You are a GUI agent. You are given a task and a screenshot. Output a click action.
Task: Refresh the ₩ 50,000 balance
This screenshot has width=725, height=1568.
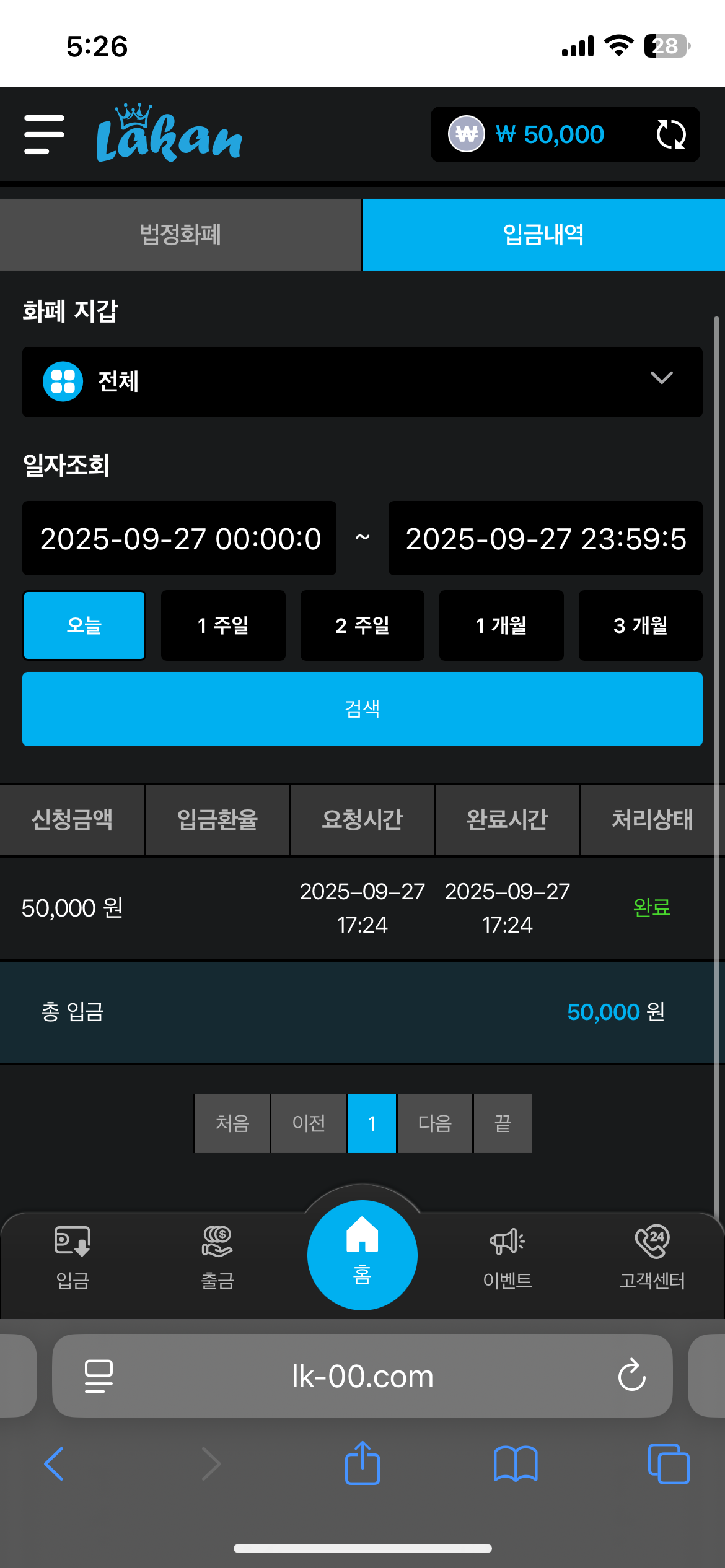pos(670,134)
